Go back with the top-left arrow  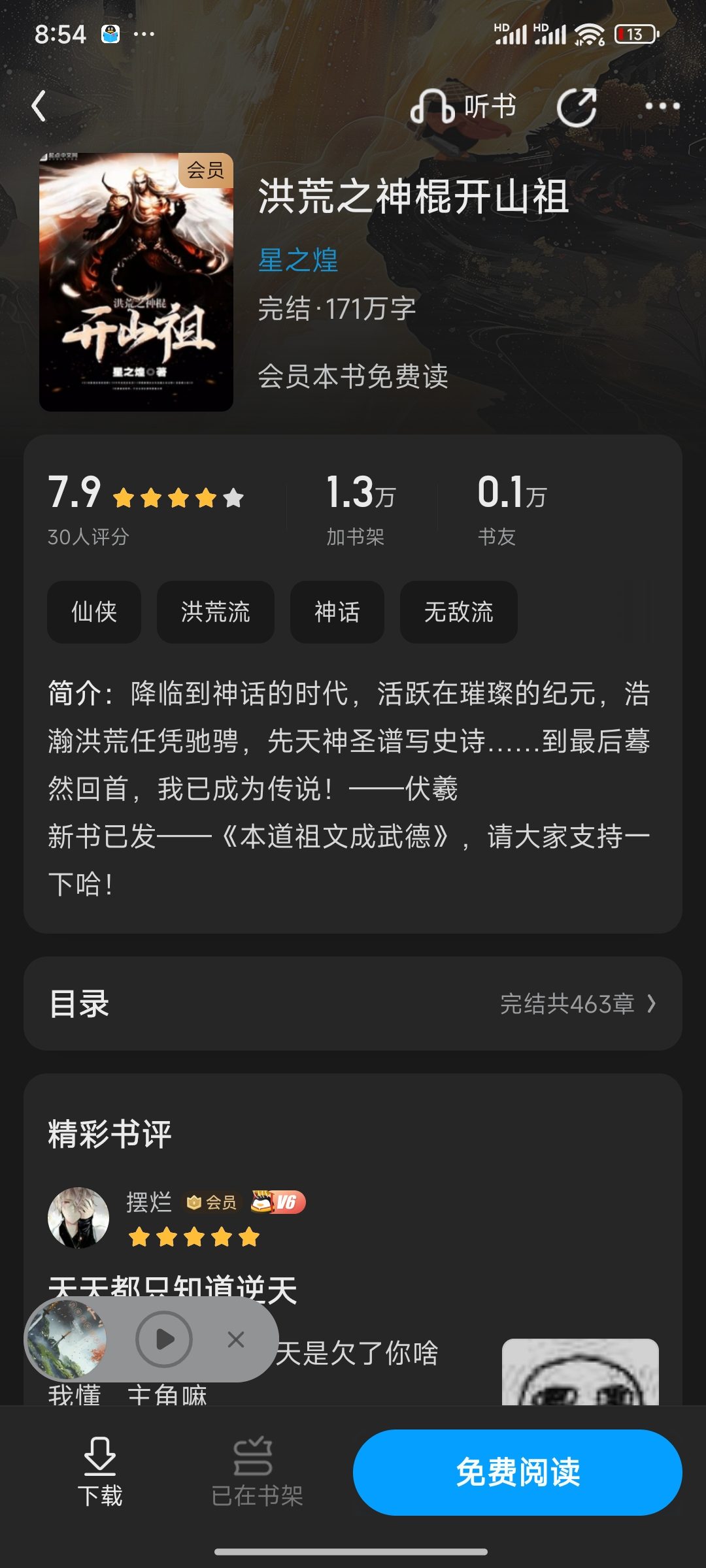coord(39,106)
